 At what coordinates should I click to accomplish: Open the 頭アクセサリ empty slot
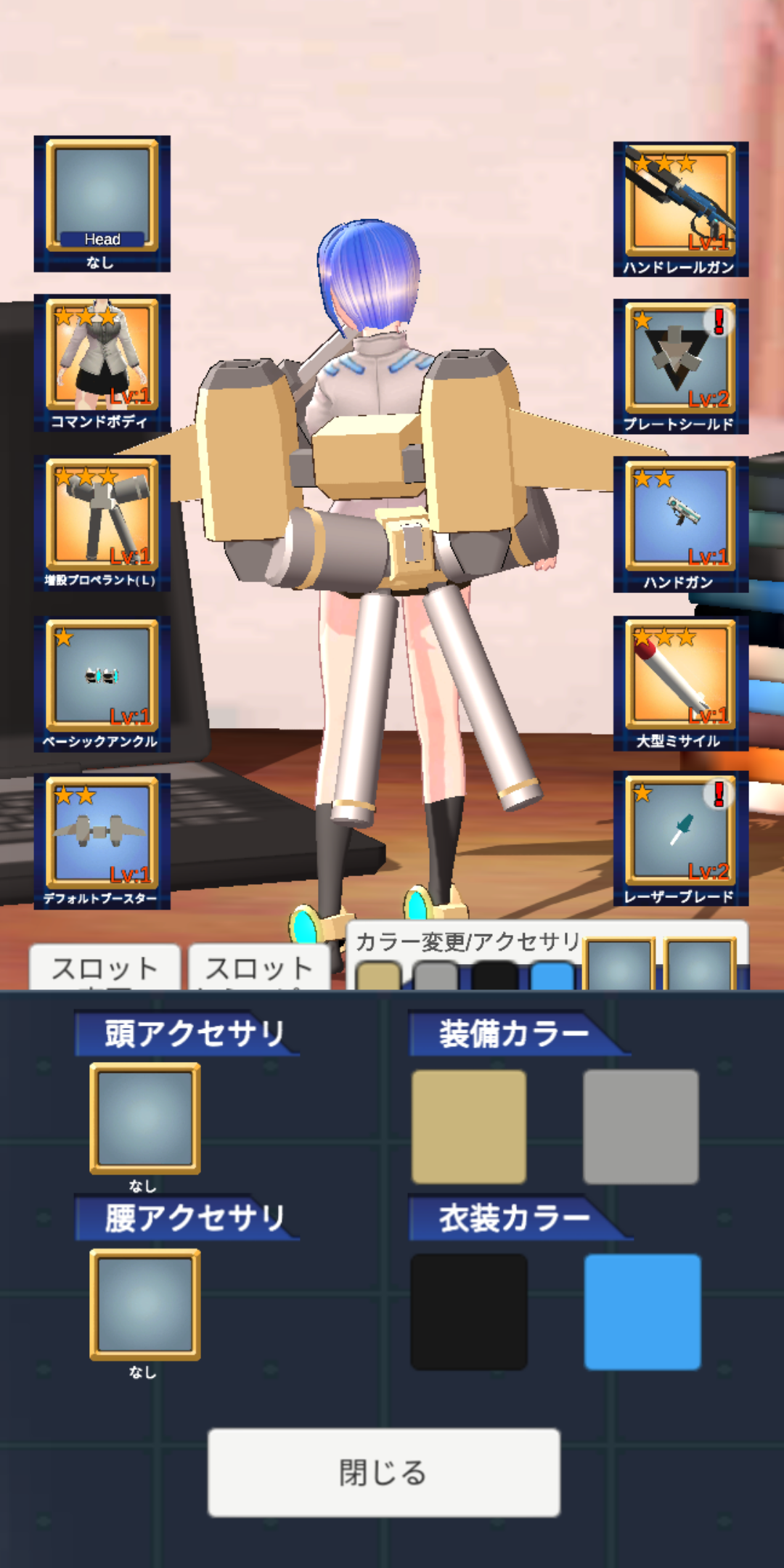click(x=145, y=1119)
